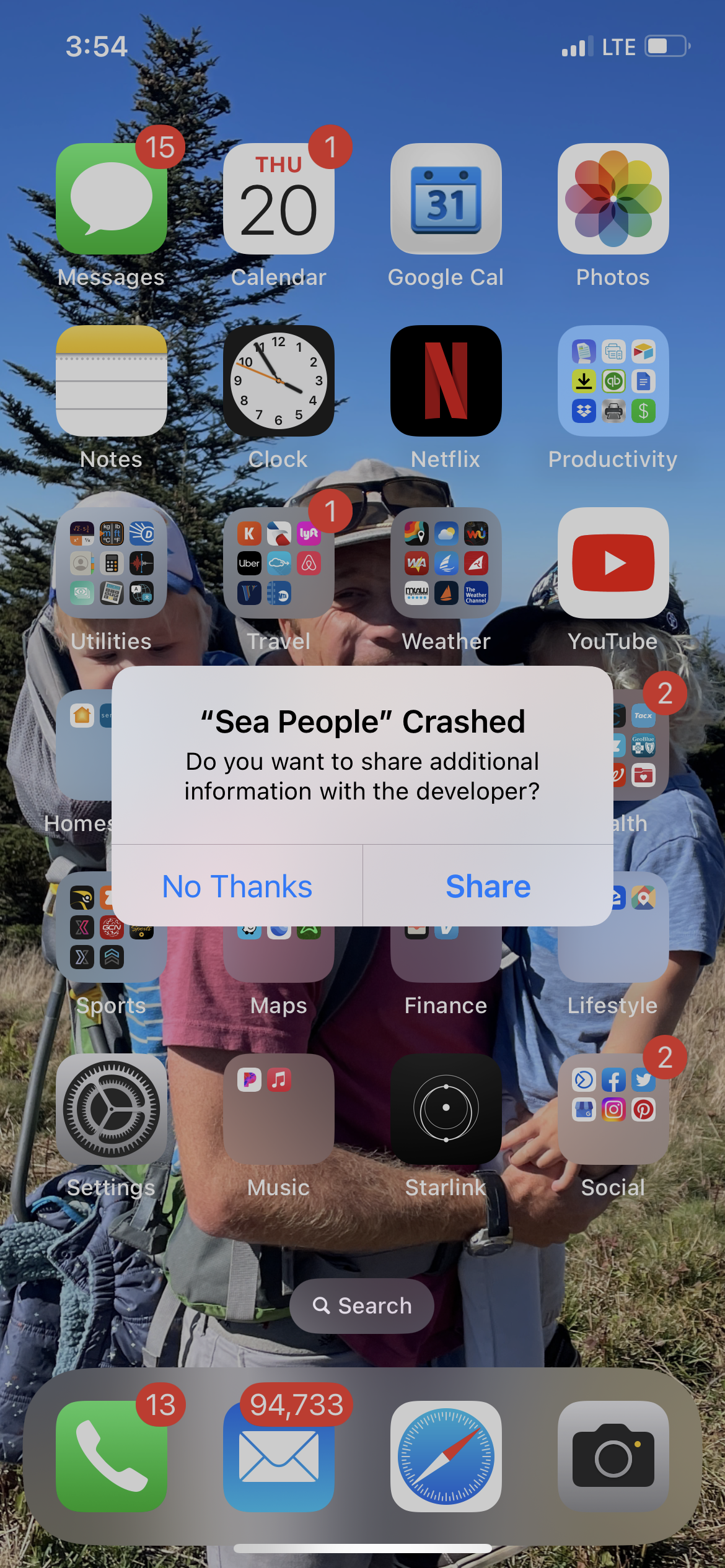
Task: Open the Photos app
Action: click(x=613, y=199)
